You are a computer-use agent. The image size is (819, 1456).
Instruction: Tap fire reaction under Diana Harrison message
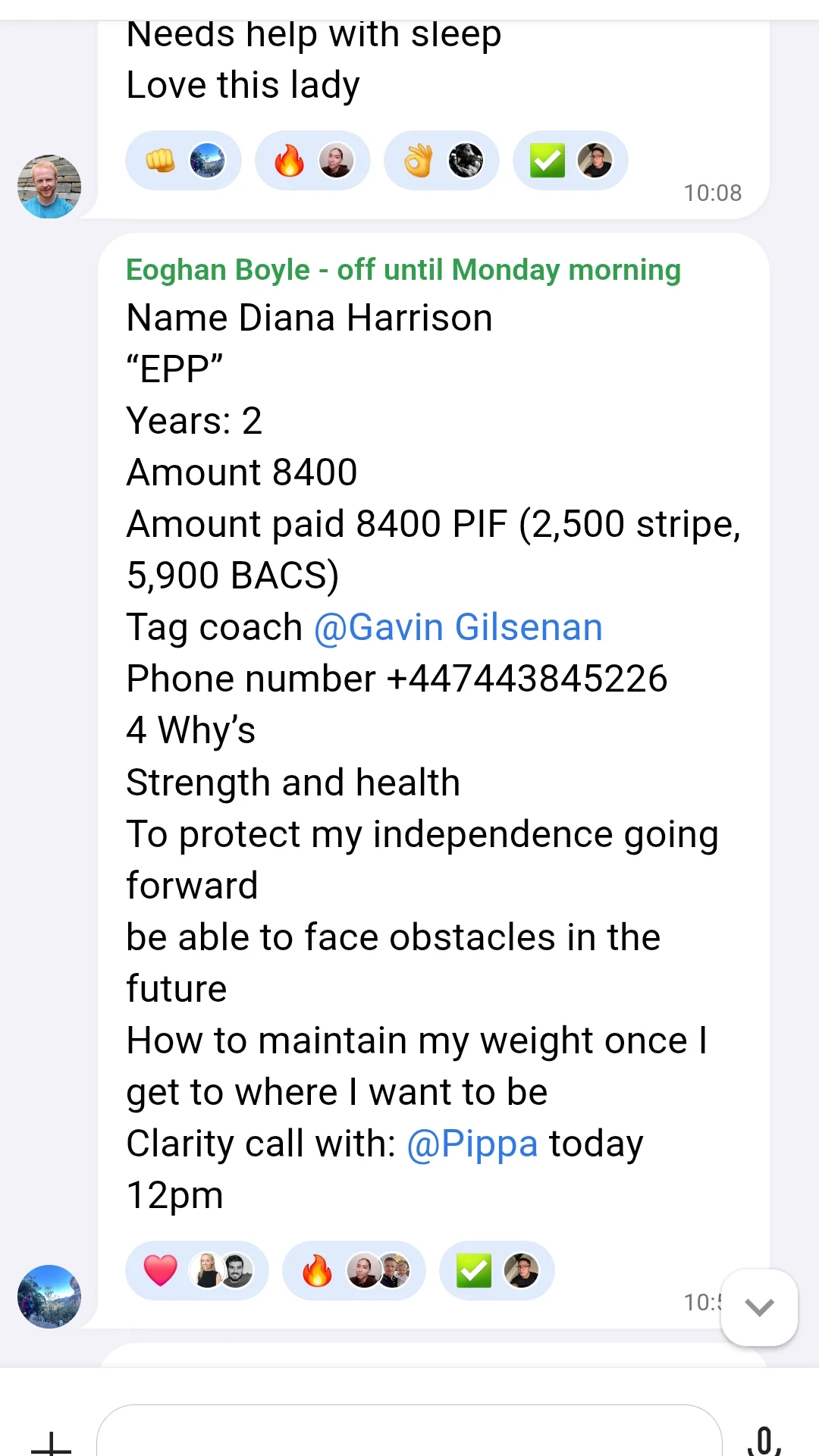(x=353, y=1271)
